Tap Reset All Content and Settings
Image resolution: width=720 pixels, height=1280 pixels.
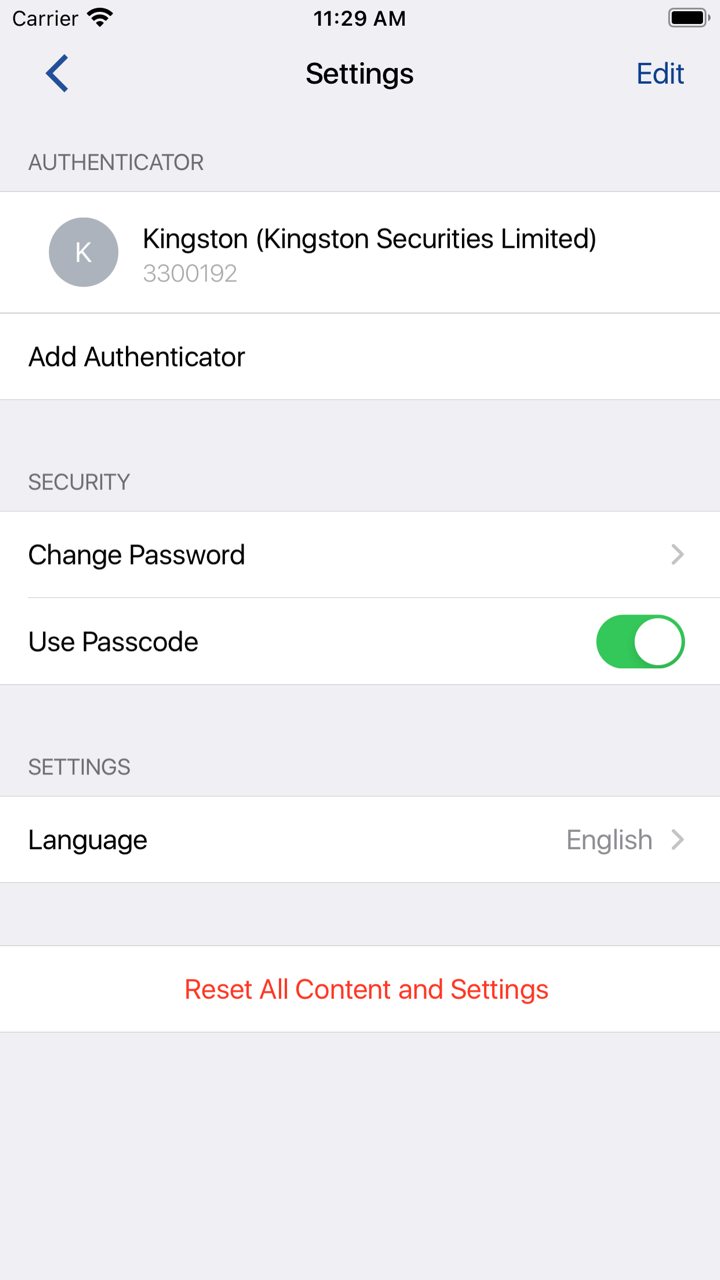point(366,989)
